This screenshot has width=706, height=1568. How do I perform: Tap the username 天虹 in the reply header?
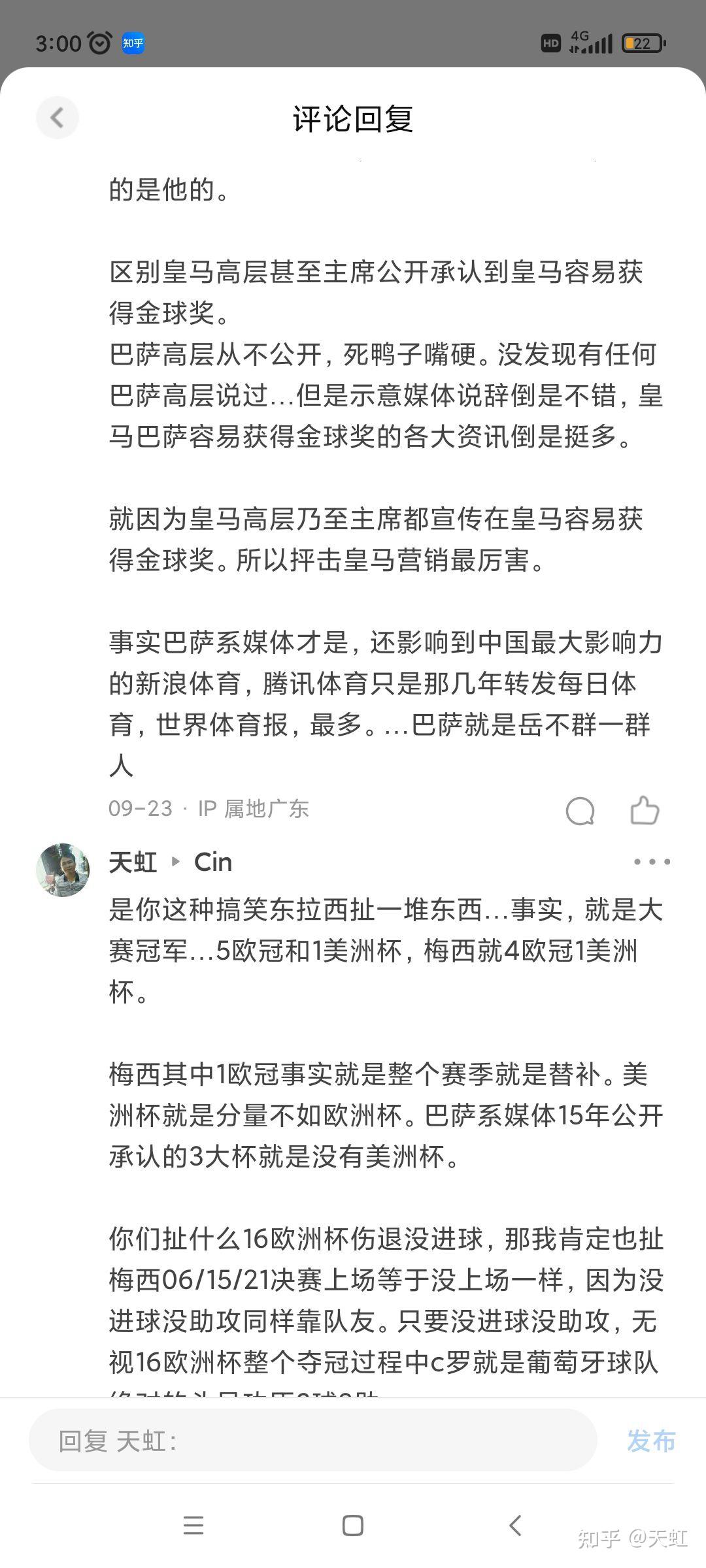133,862
